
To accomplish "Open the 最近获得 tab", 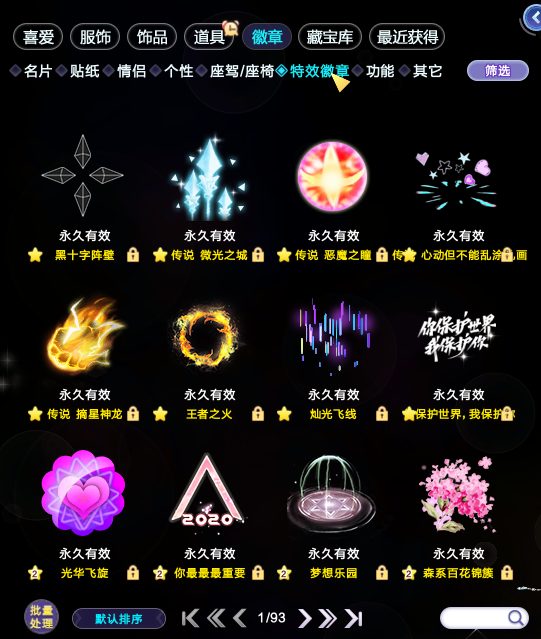I will pos(407,37).
